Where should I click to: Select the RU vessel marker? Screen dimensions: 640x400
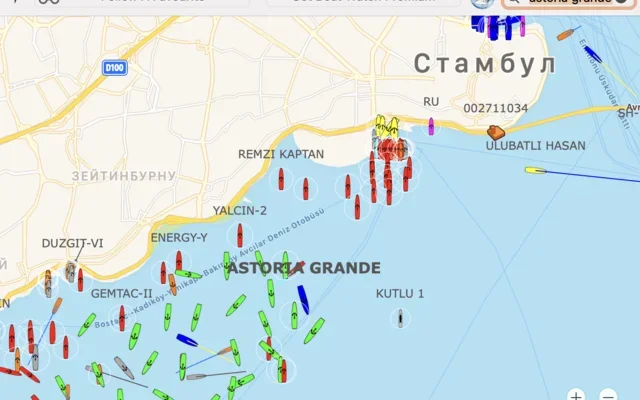click(431, 125)
